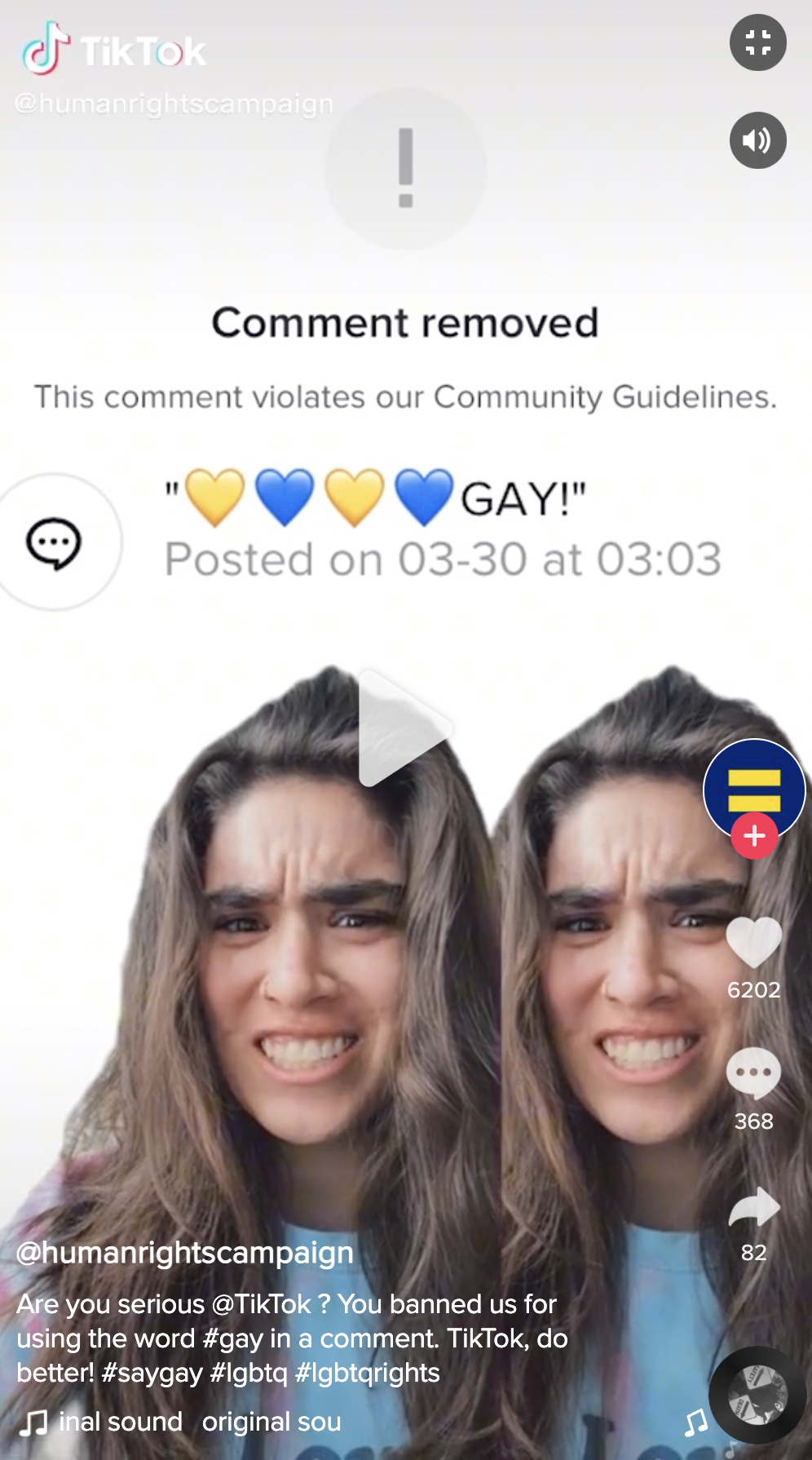Open the original sound label

point(179,1422)
